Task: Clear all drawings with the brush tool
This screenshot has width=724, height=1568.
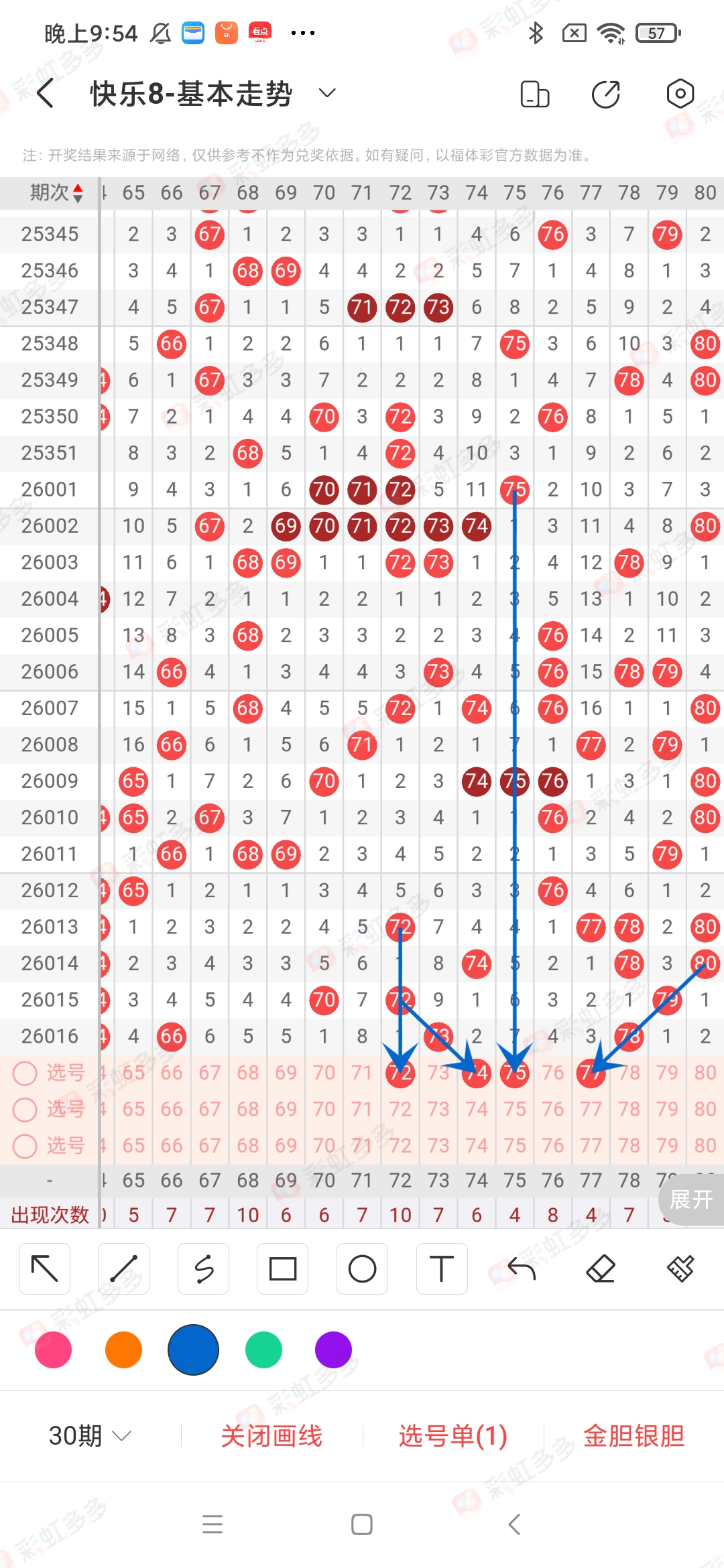Action: 680,1268
